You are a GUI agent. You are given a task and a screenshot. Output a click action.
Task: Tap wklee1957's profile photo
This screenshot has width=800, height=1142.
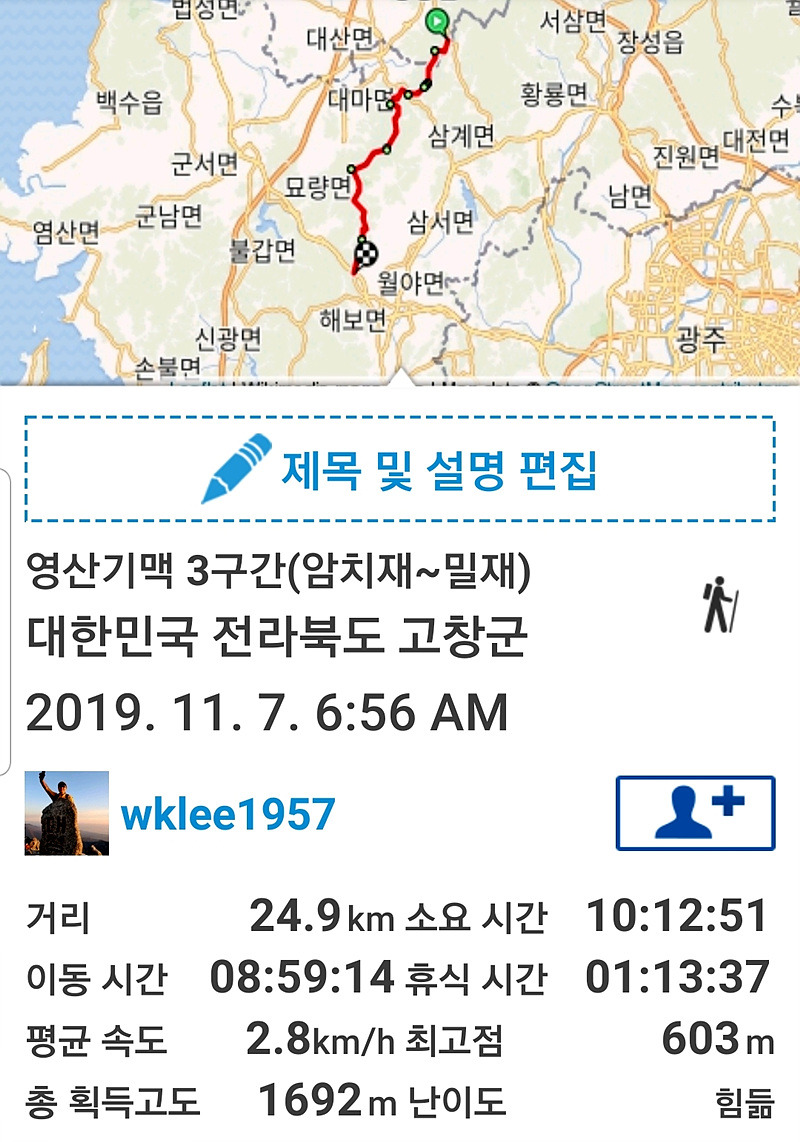tap(66, 813)
